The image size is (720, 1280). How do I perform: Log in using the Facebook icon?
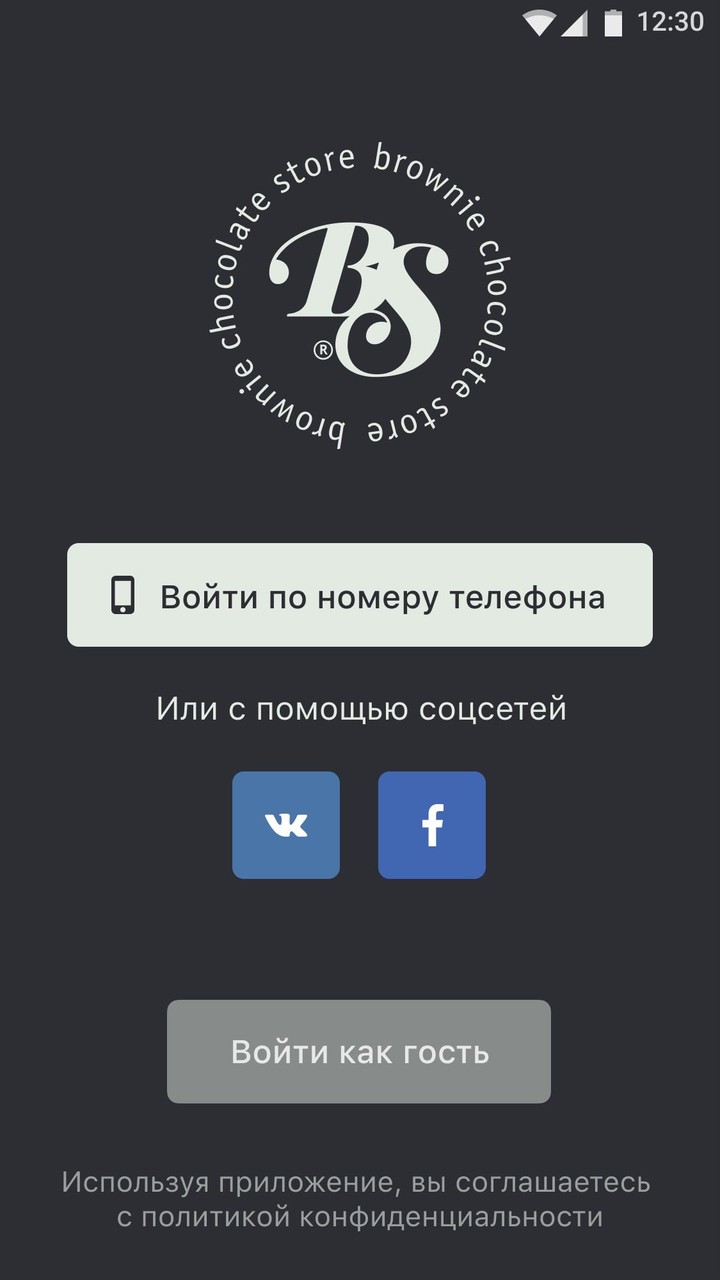pos(432,825)
